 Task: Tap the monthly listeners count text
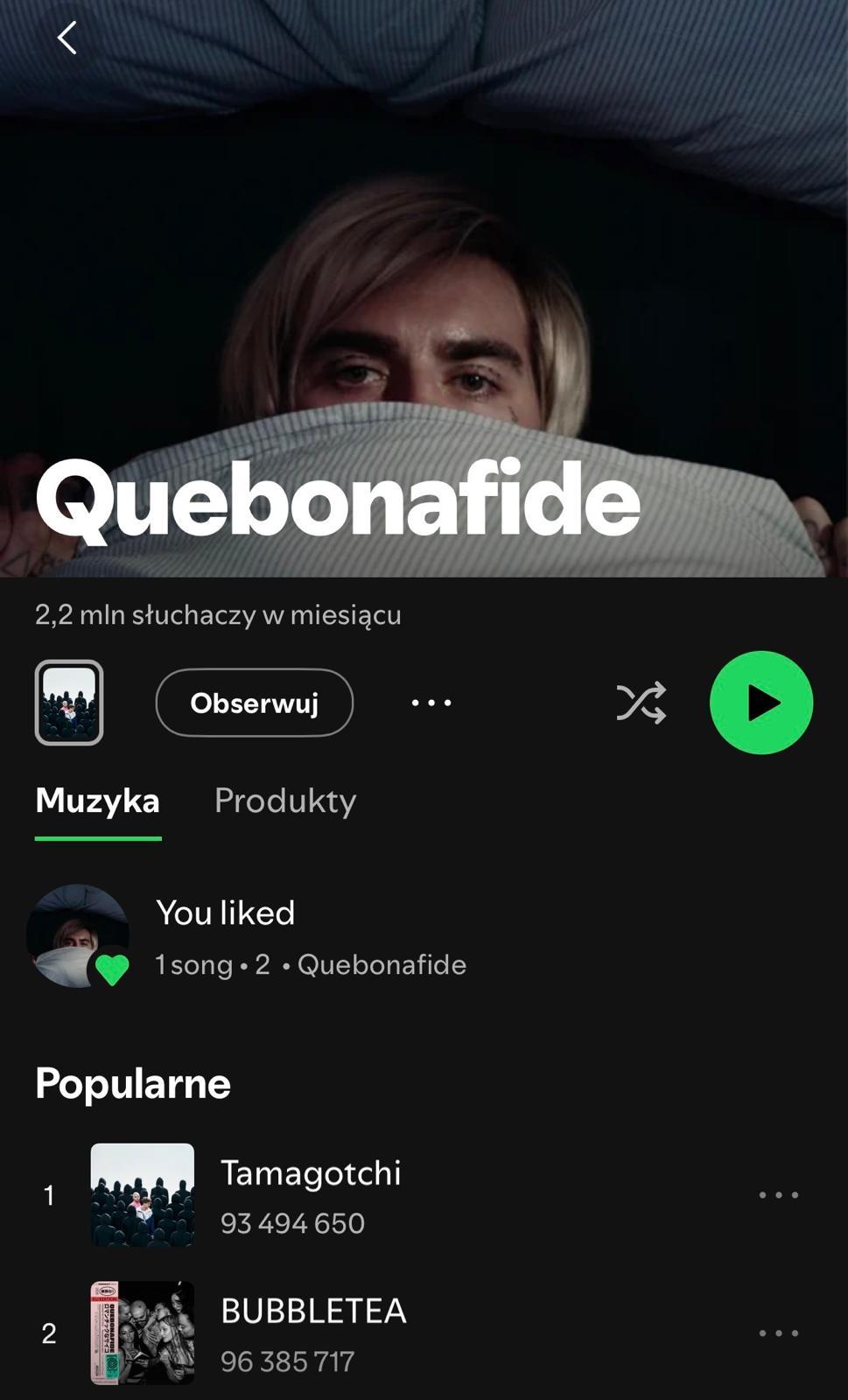click(x=217, y=615)
